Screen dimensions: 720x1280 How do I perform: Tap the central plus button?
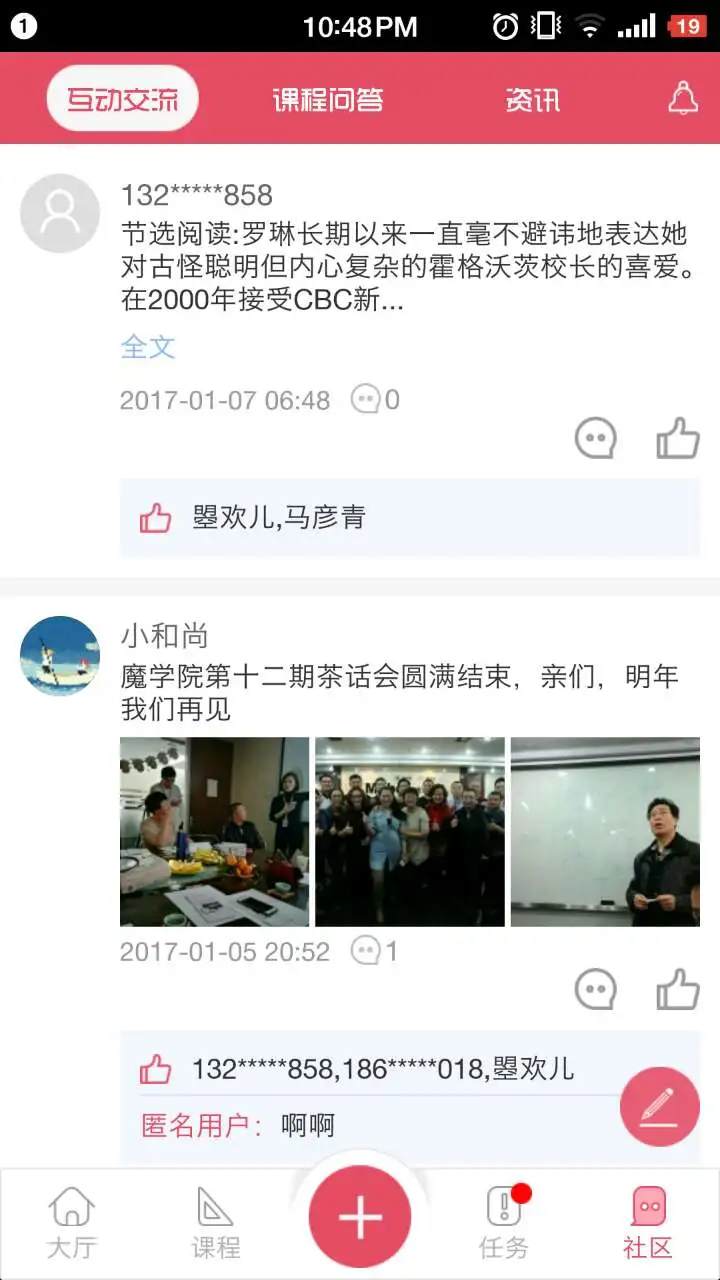(360, 1217)
